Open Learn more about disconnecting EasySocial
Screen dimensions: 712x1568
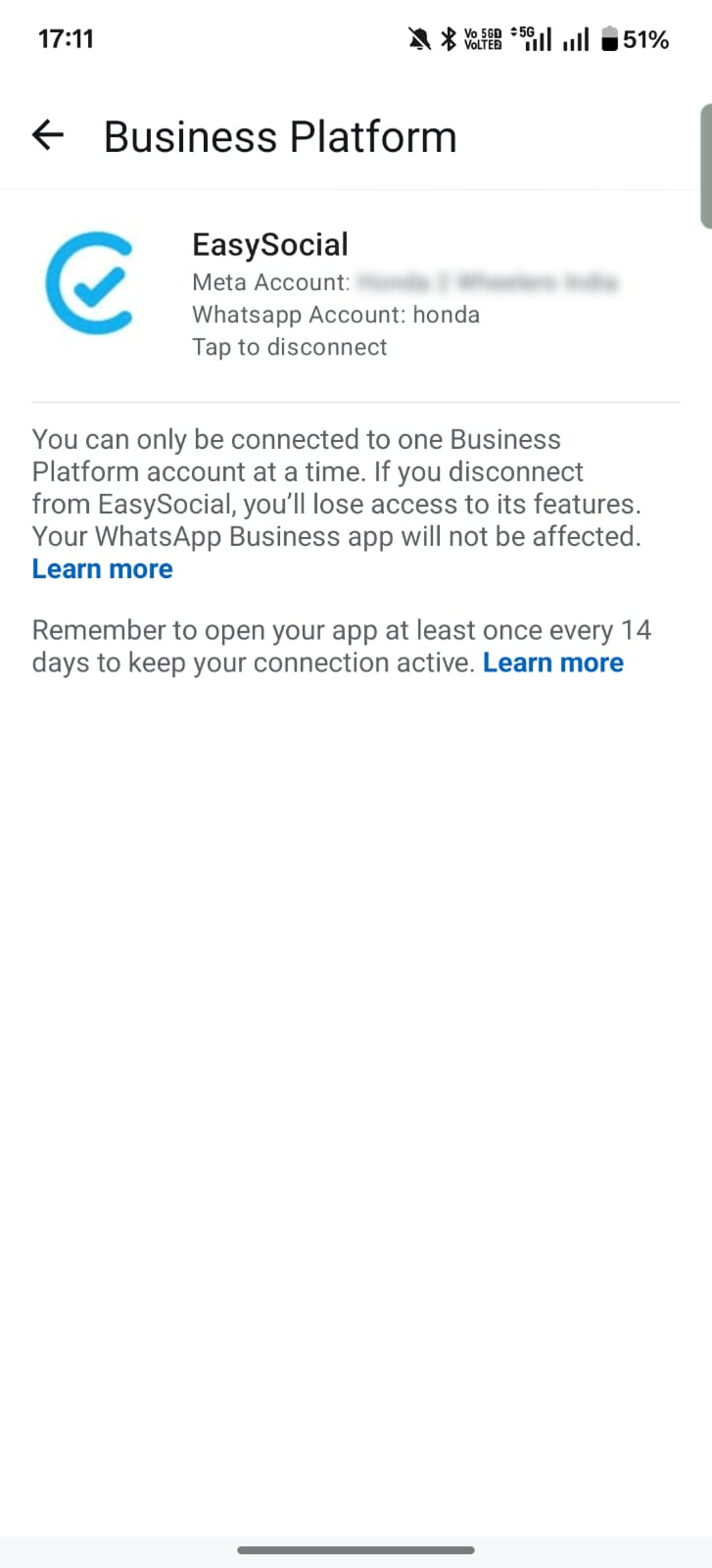pos(103,569)
